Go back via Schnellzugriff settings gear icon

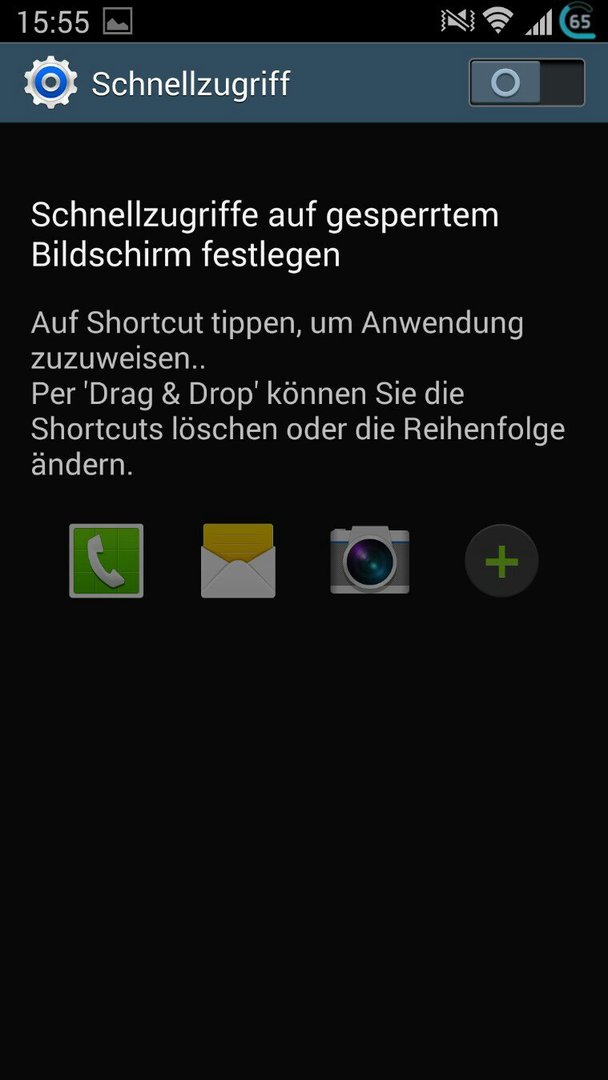tap(50, 83)
